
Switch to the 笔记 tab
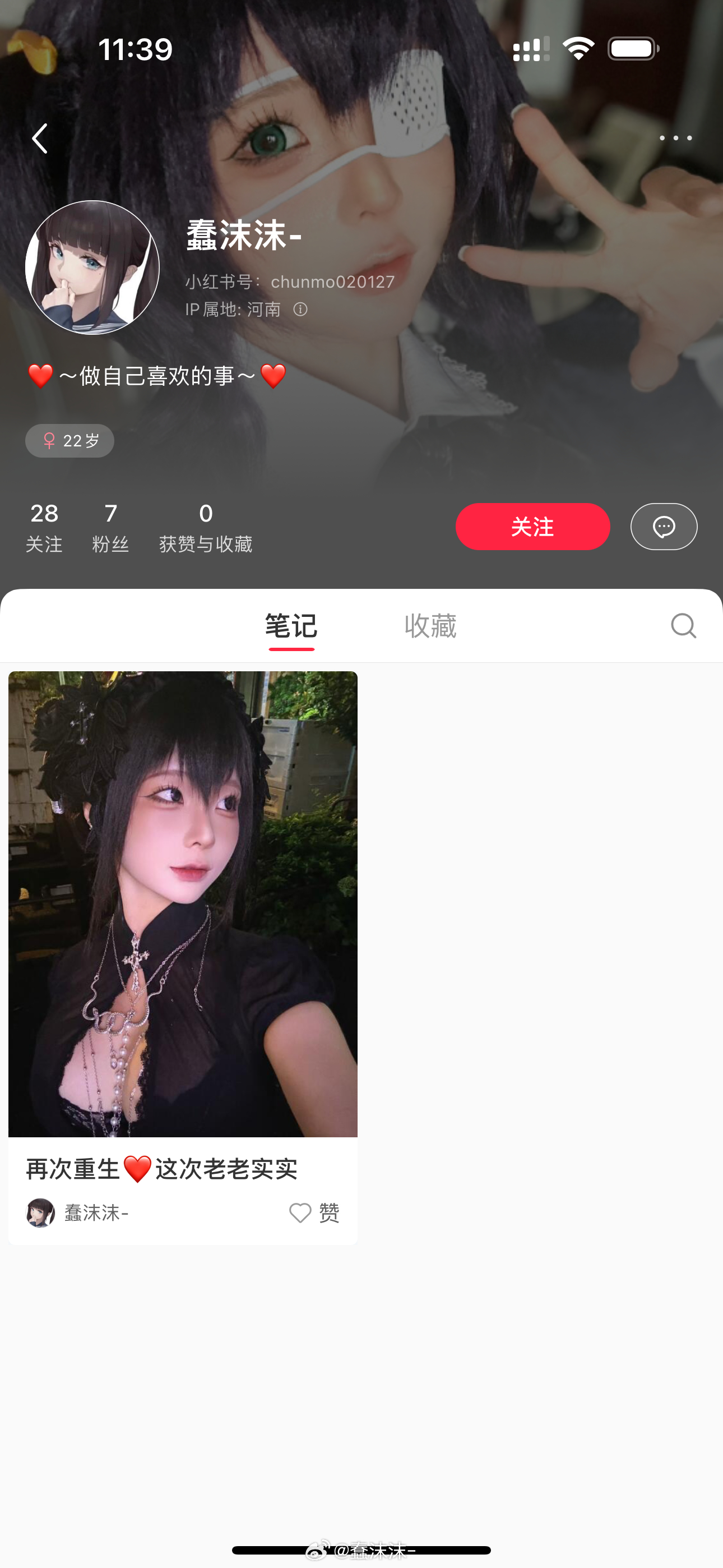(291, 626)
